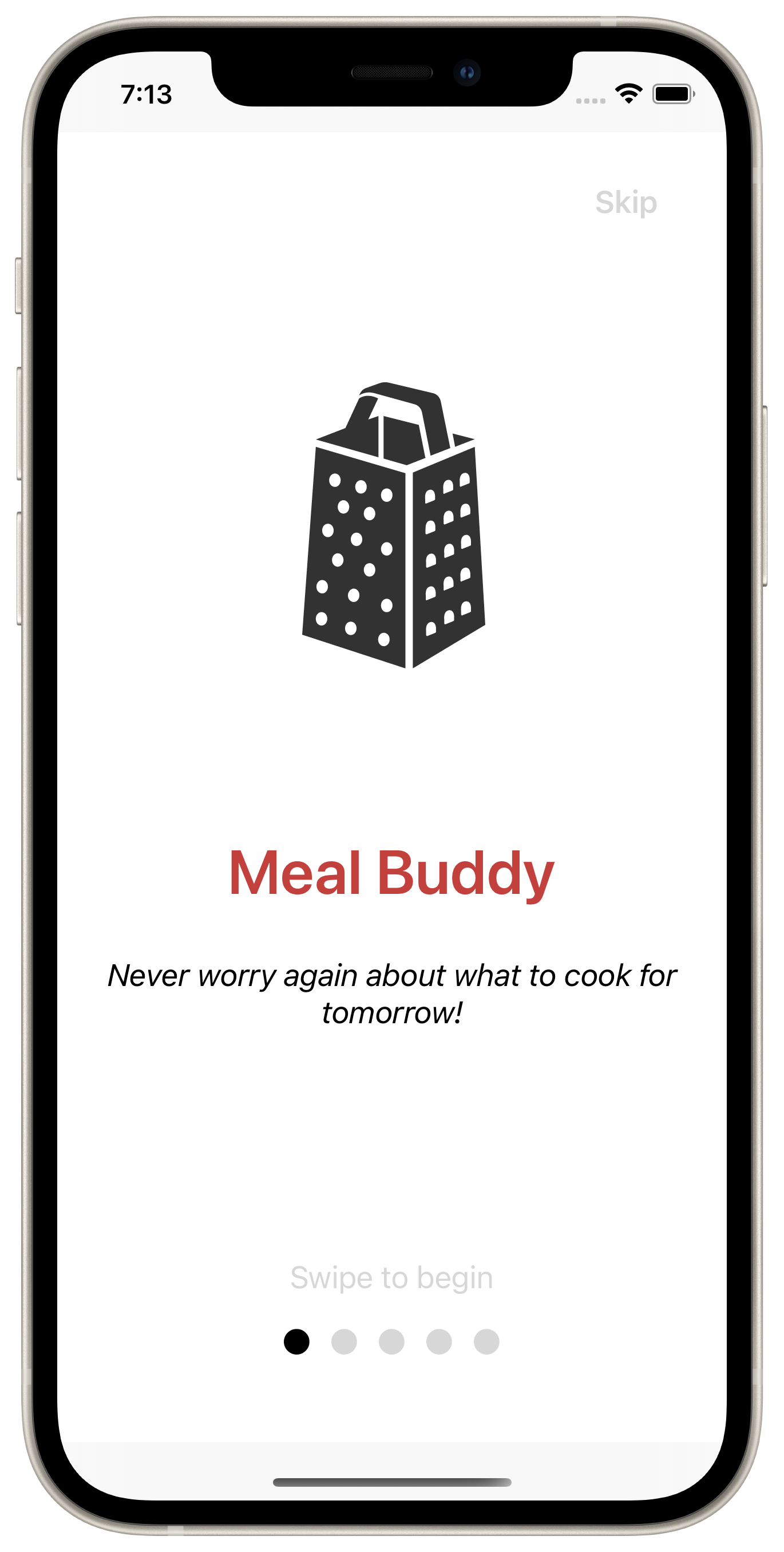Select the third page indicator dot
Screen dimensions: 784x1552
[x=391, y=1342]
